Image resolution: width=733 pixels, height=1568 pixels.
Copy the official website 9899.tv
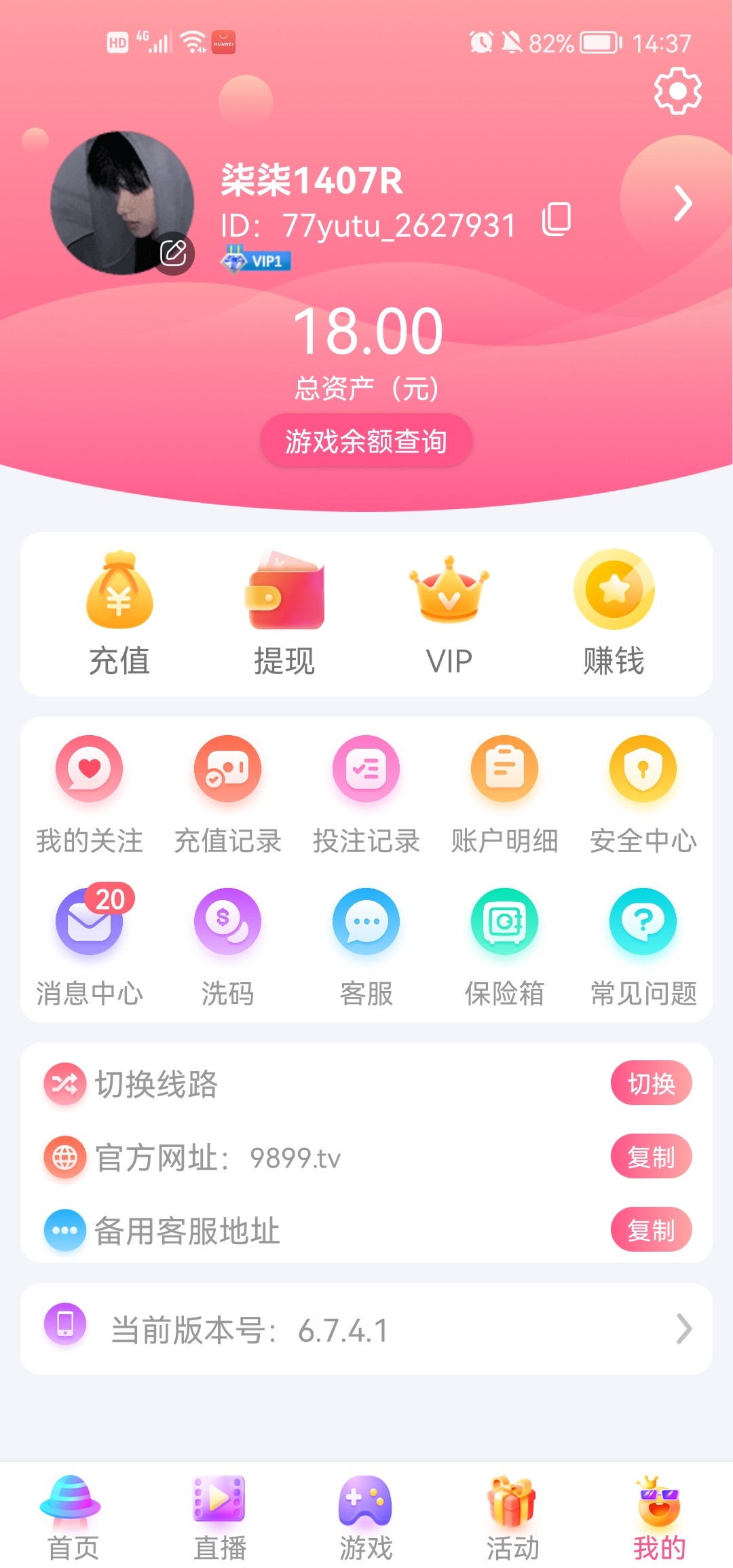pos(651,1157)
